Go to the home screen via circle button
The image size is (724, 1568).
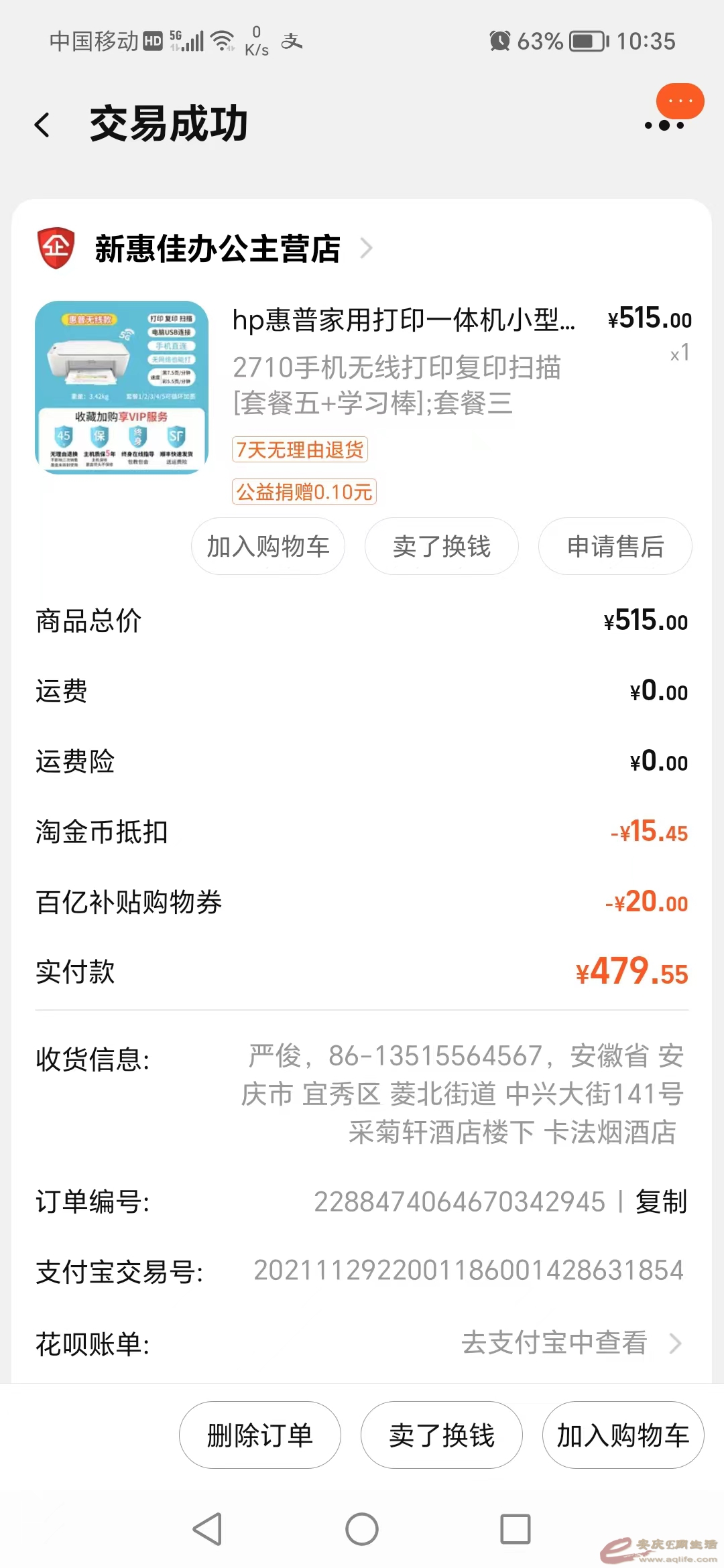point(362,1529)
